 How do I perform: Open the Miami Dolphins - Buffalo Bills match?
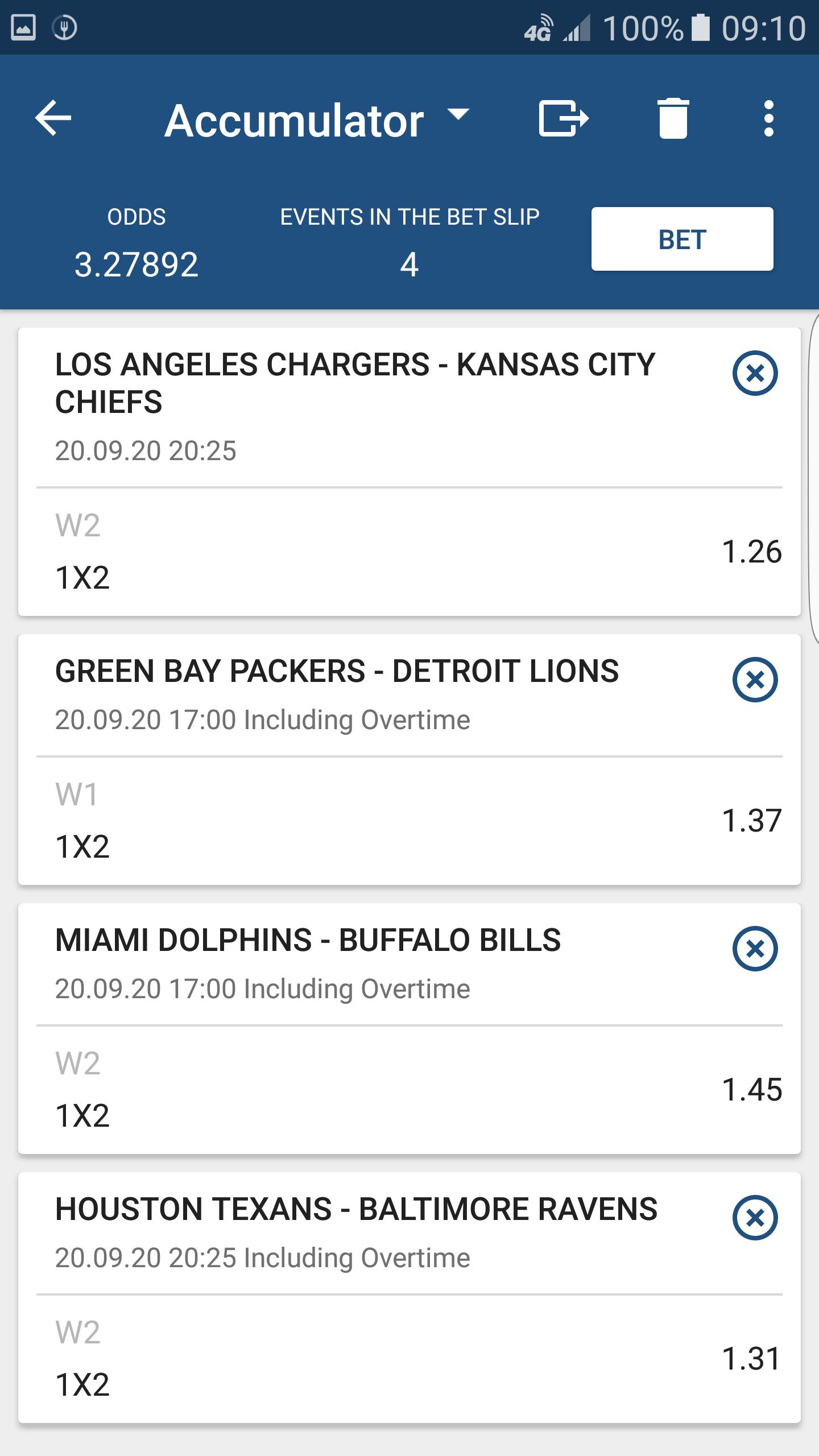point(307,940)
